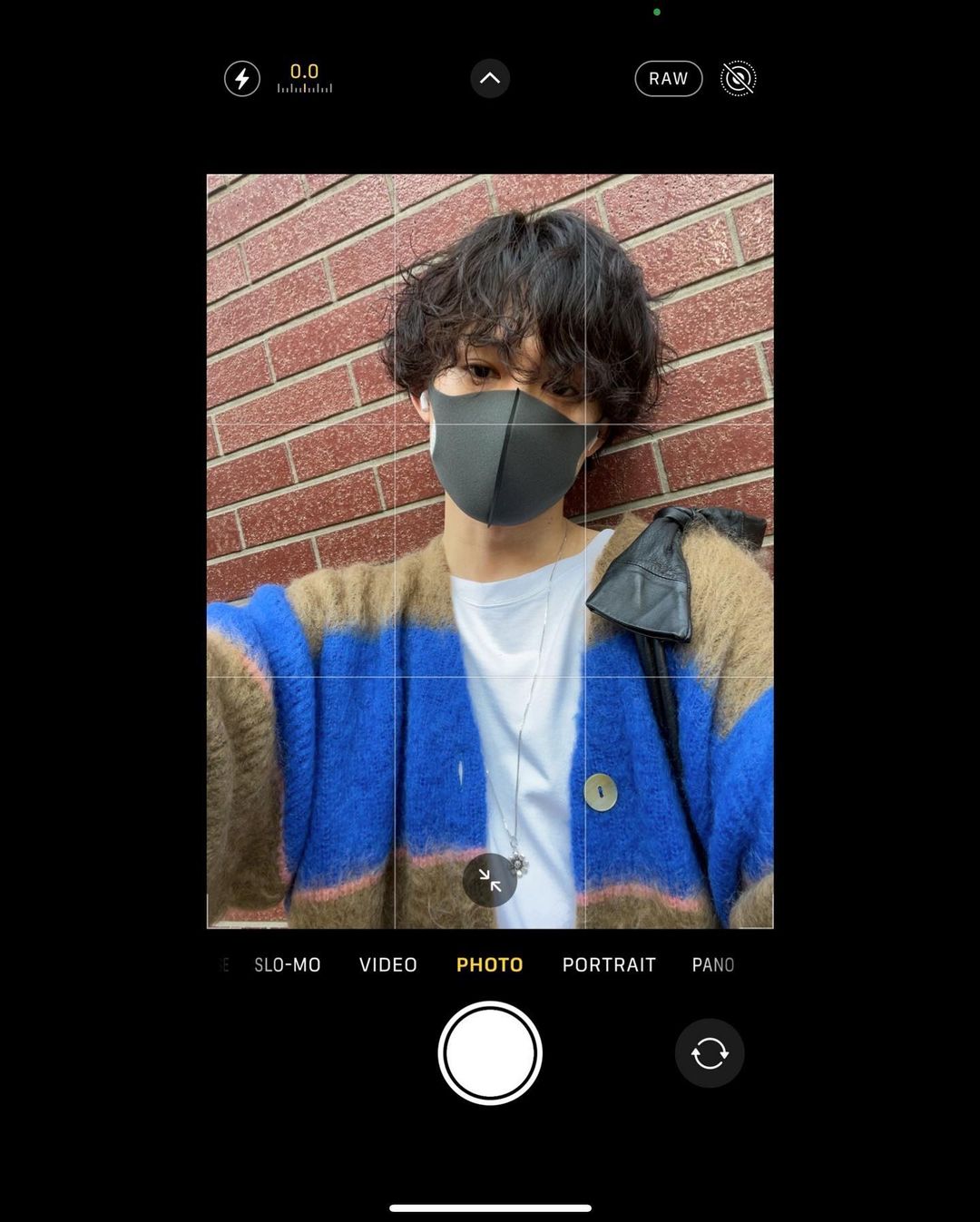Toggle the Live Photo icon
The width and height of the screenshot is (980, 1222).
pos(738,79)
